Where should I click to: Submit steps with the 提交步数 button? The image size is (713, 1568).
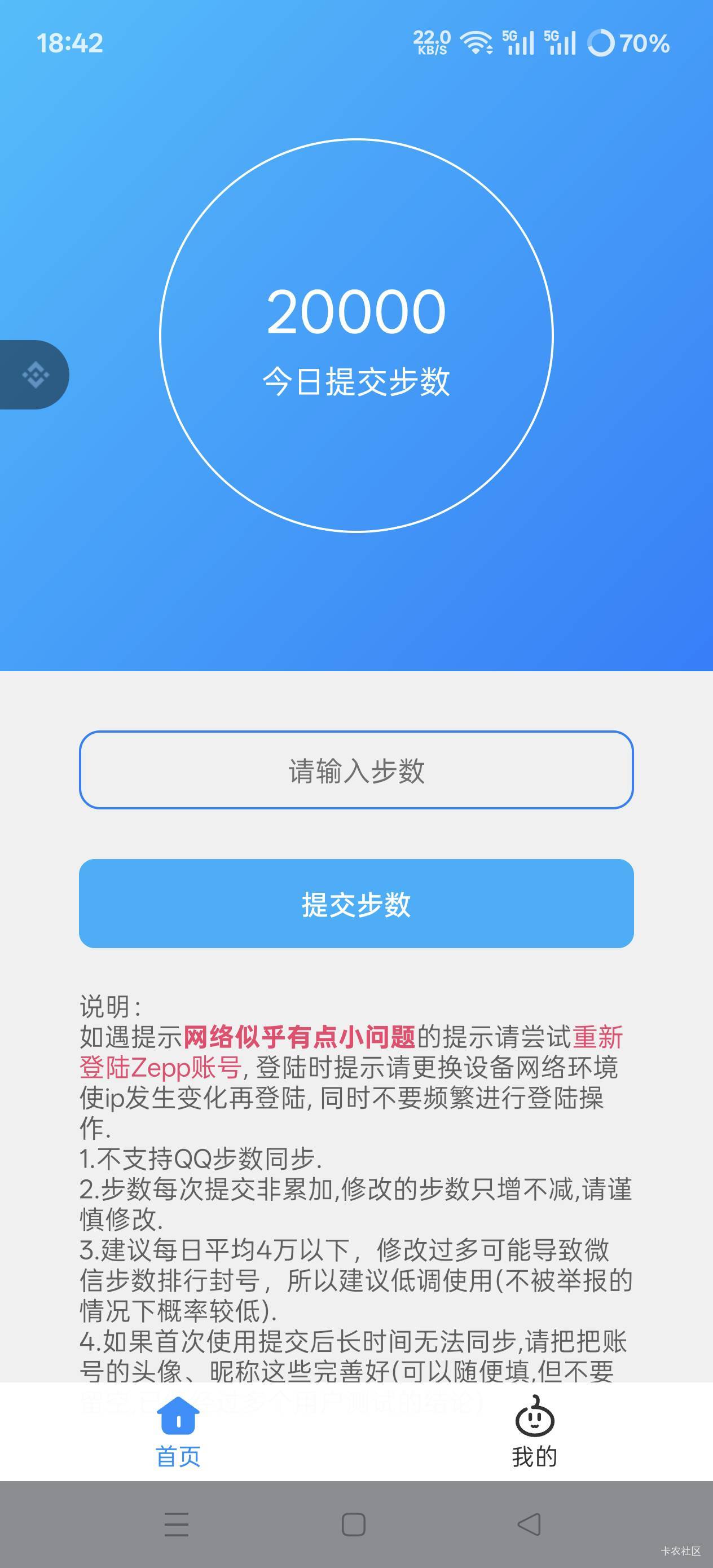click(x=356, y=904)
